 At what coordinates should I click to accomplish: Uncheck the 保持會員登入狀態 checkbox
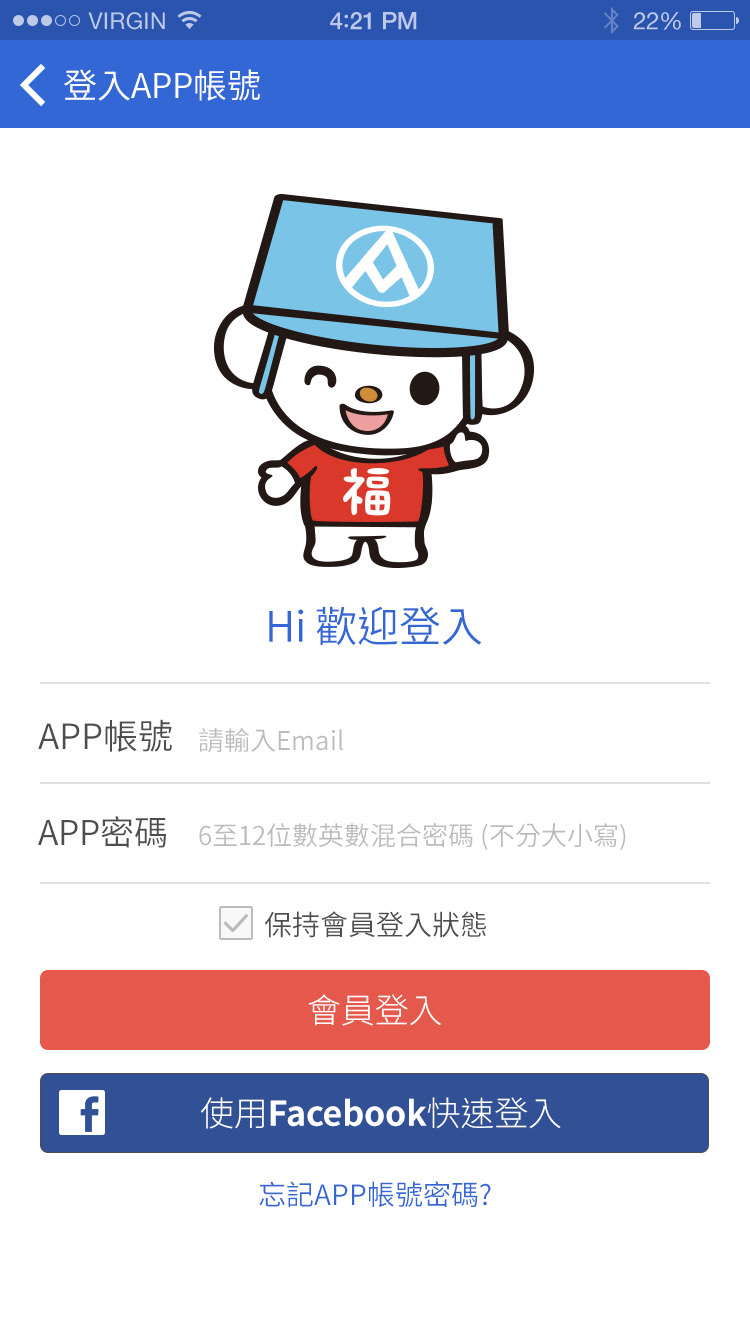coord(236,924)
